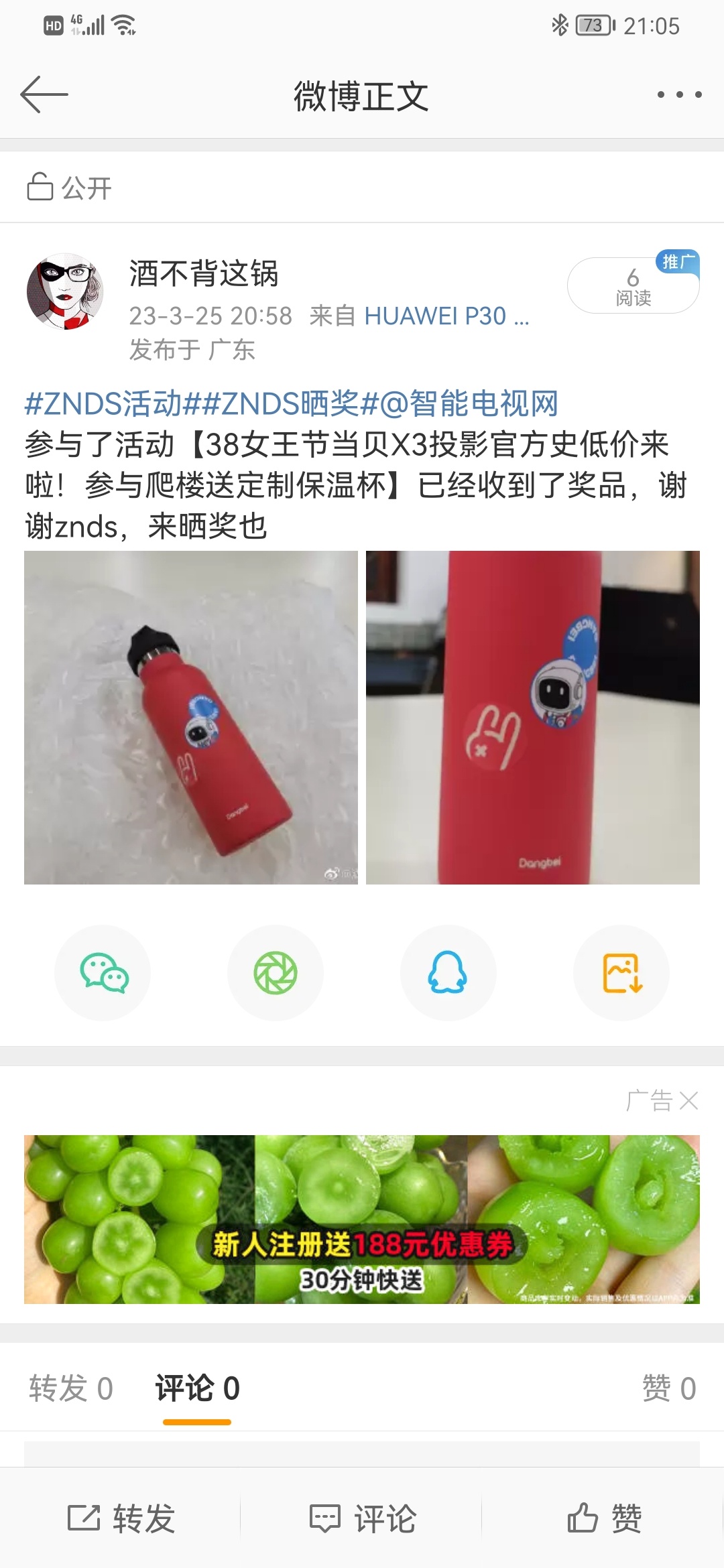Tap the 推广 reads promotion button
This screenshot has width=724, height=1568.
(x=633, y=286)
